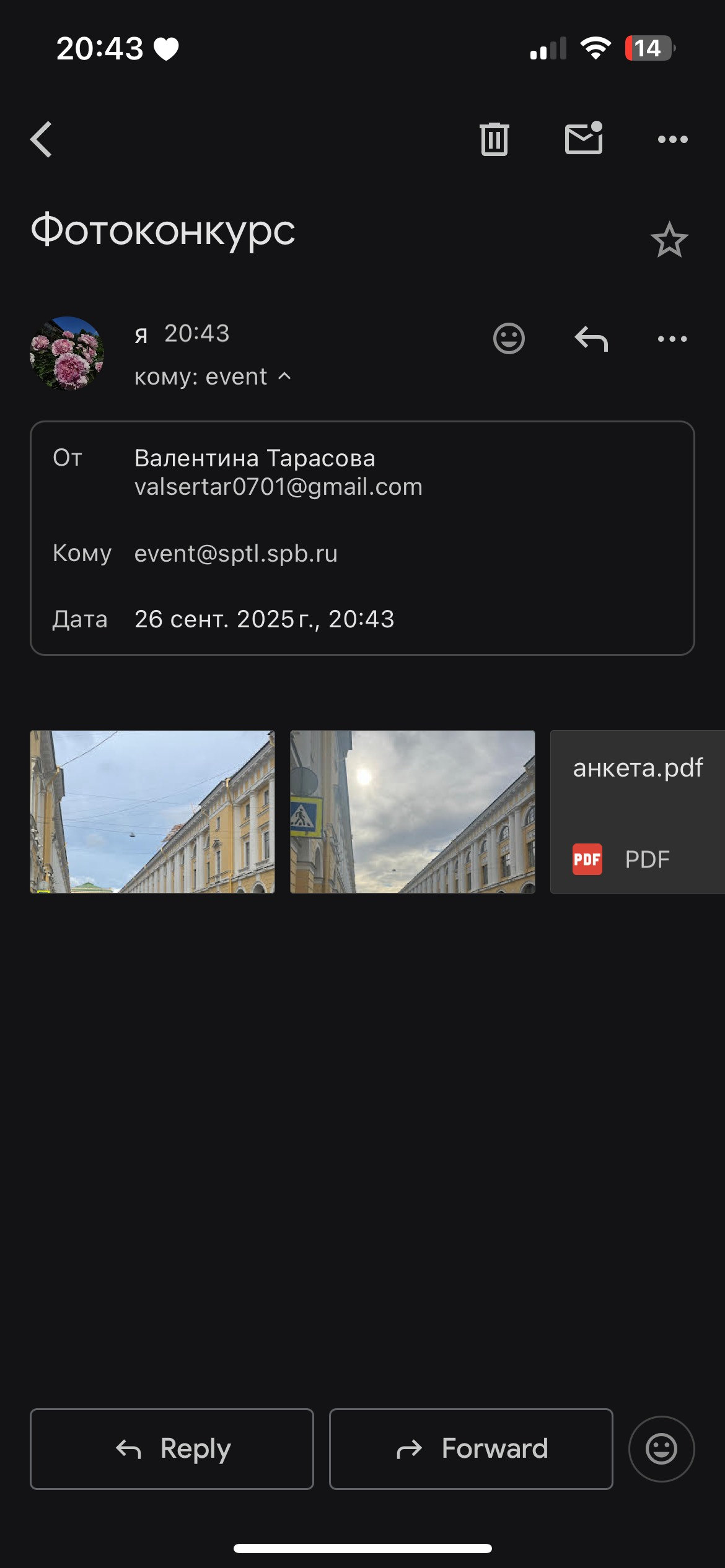Tap the round emoji button beside Forward
Image resolution: width=725 pixels, height=1568 pixels.
(661, 1448)
